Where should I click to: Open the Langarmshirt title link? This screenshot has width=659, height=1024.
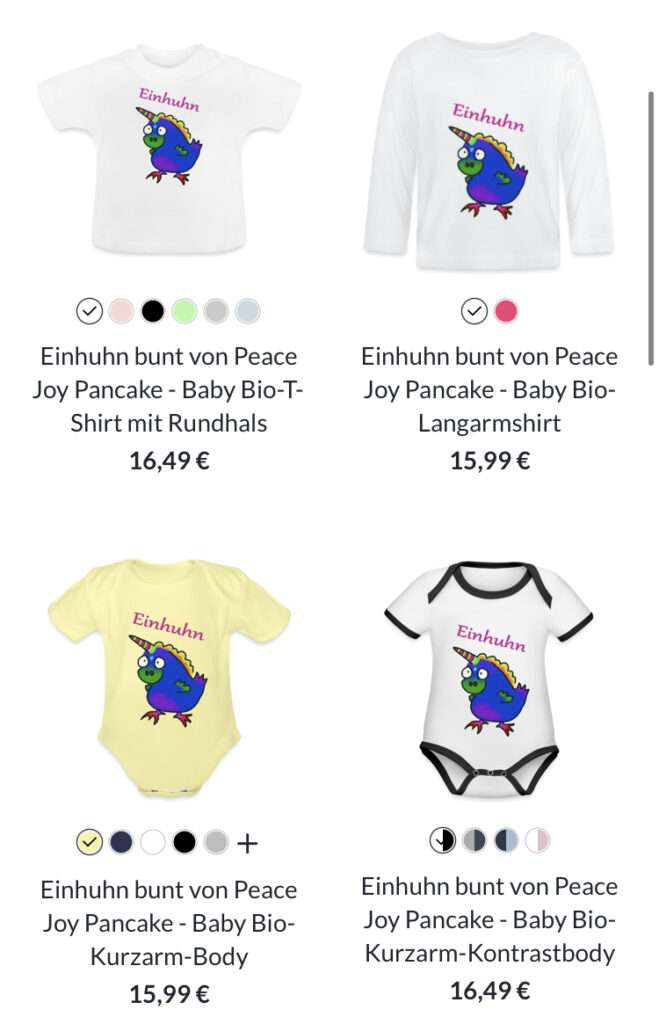[489, 389]
